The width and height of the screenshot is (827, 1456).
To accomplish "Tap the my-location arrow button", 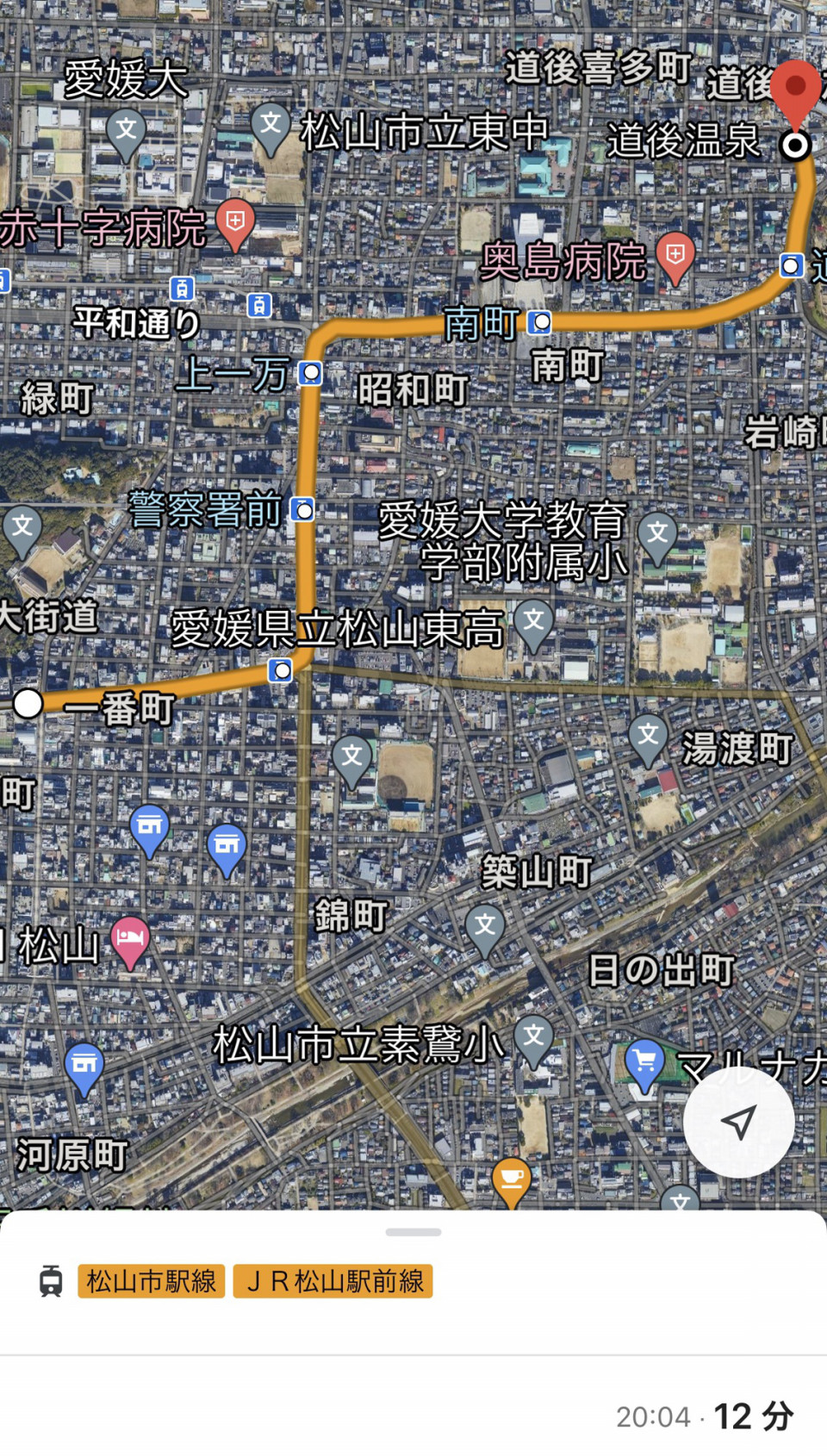I will point(738,1122).
